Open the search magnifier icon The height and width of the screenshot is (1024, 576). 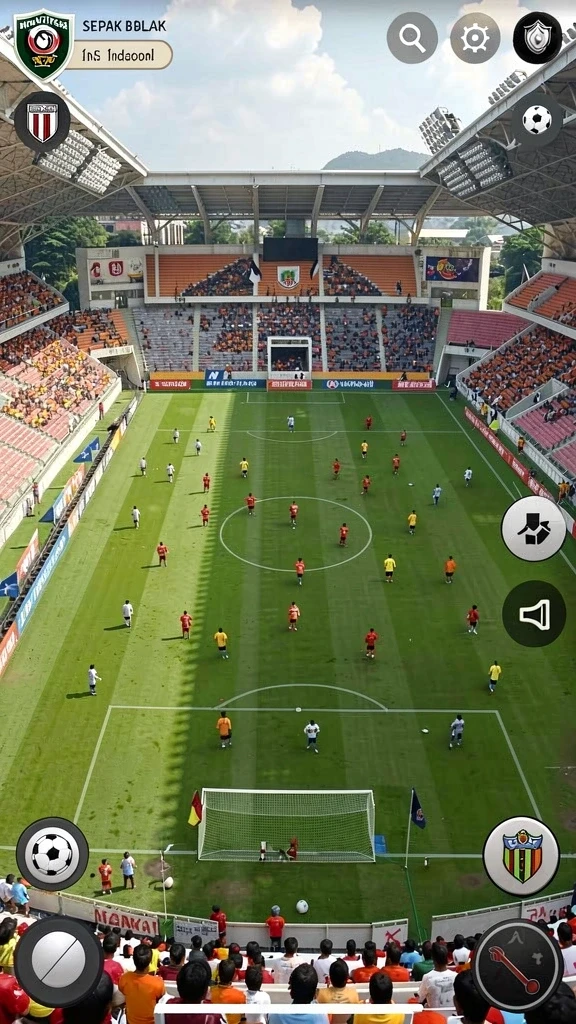412,38
